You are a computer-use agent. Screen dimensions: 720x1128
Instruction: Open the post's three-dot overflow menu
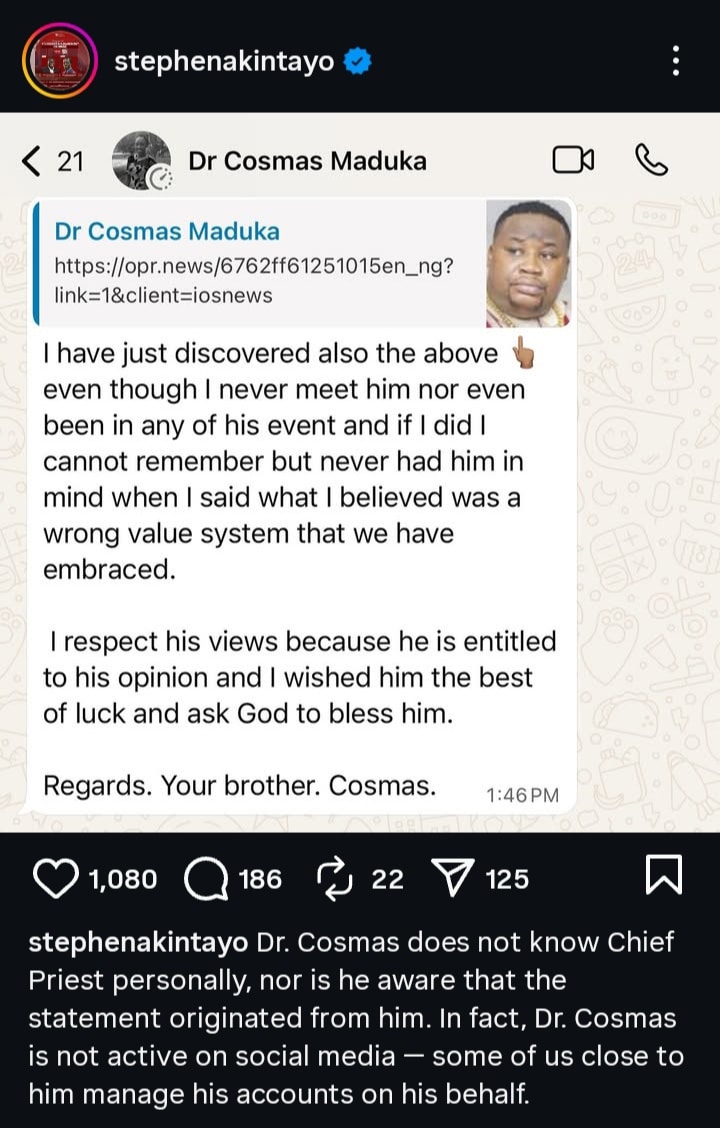coord(677,62)
